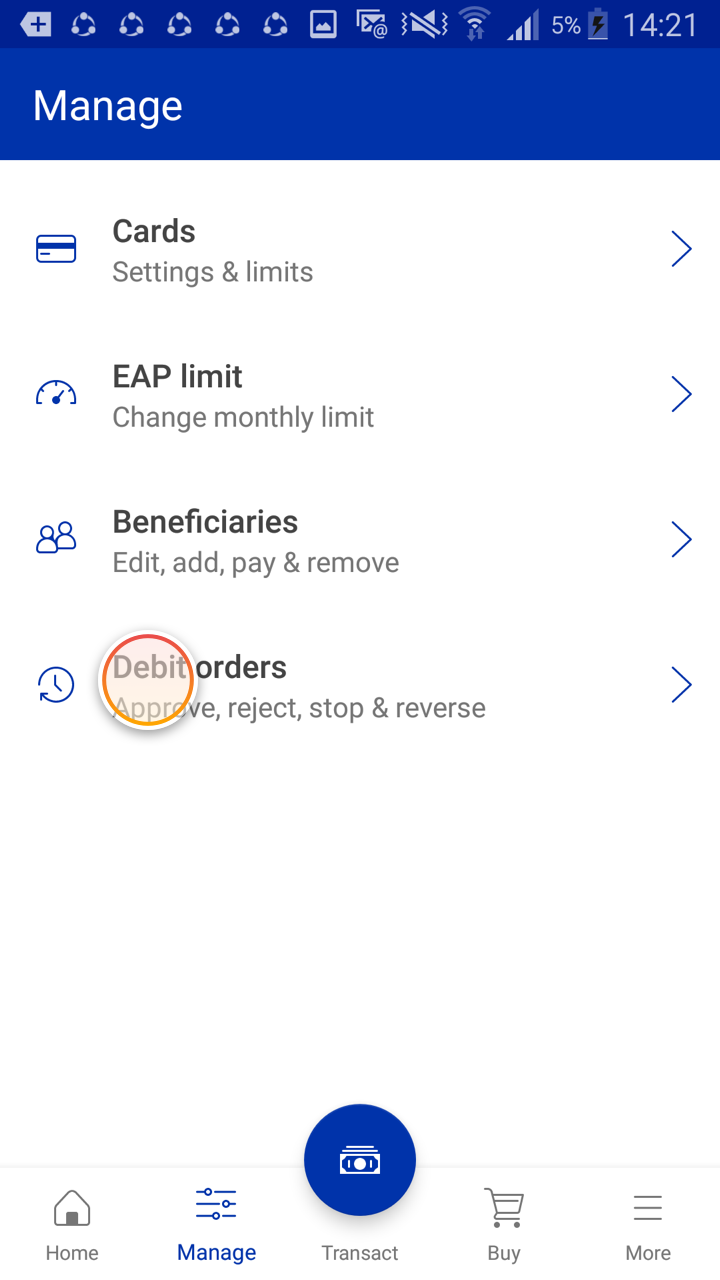Switch to the Manage tab
720x1280 pixels.
coord(216,1222)
